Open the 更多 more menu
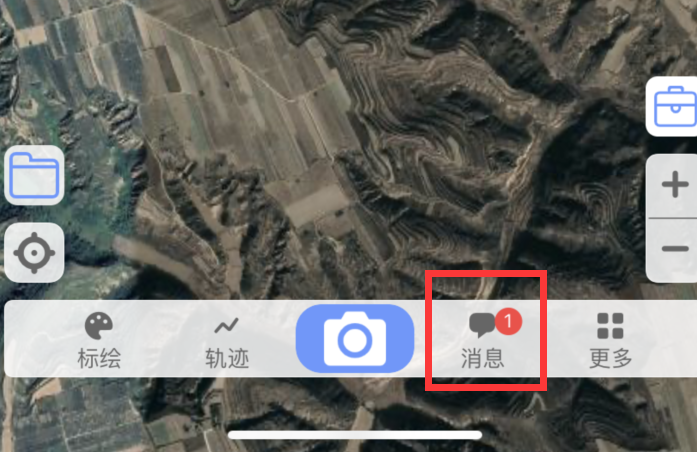 610,340
